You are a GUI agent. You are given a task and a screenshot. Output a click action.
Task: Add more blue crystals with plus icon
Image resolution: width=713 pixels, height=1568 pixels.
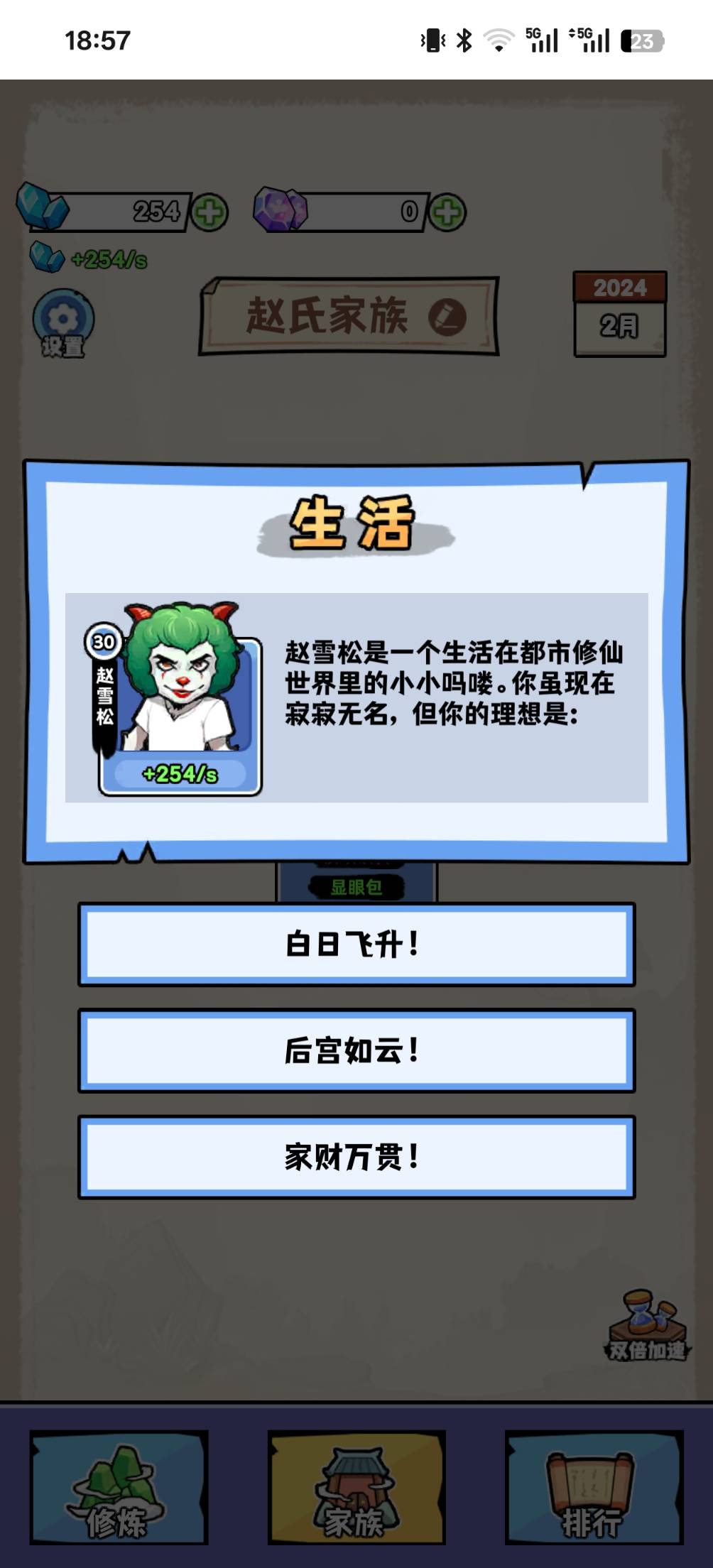click(x=209, y=212)
